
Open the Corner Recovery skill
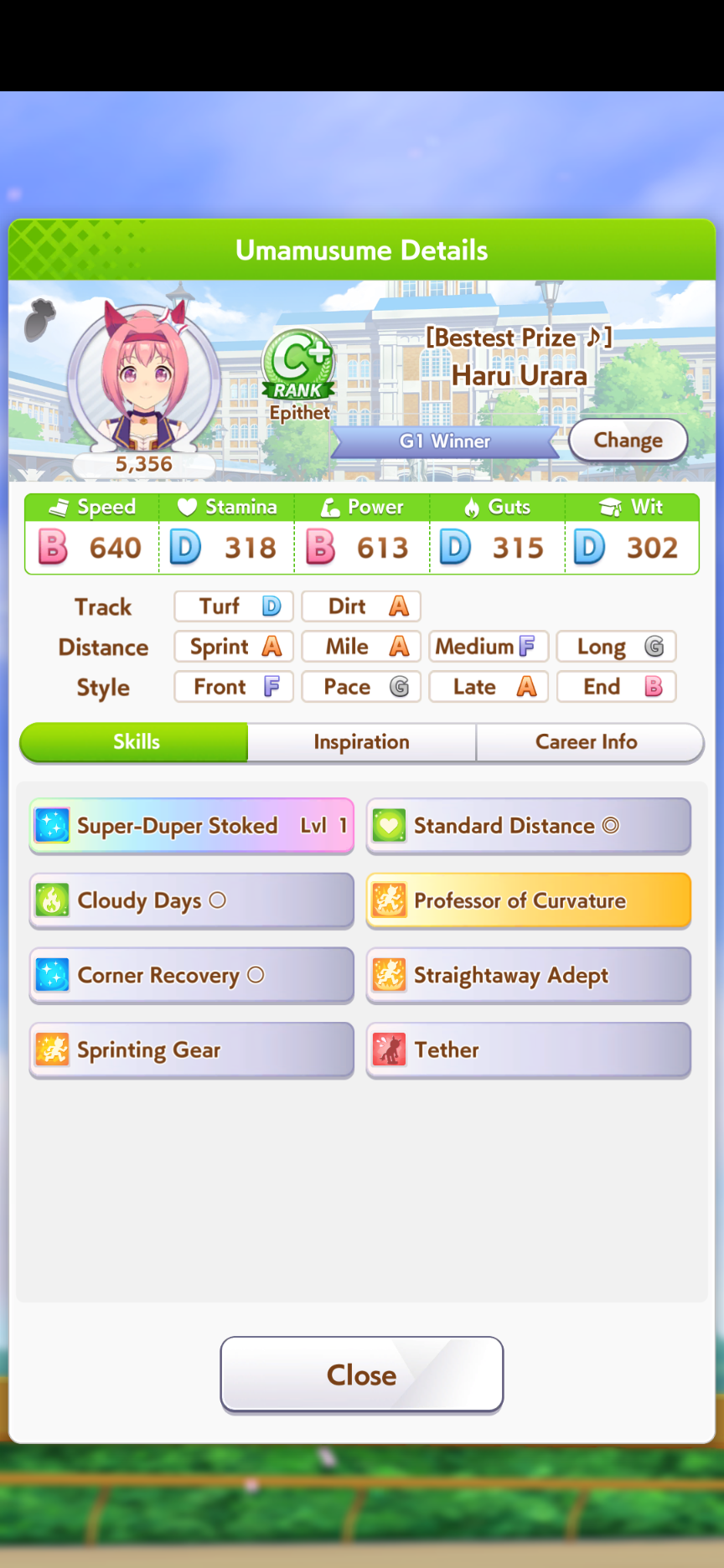click(192, 975)
